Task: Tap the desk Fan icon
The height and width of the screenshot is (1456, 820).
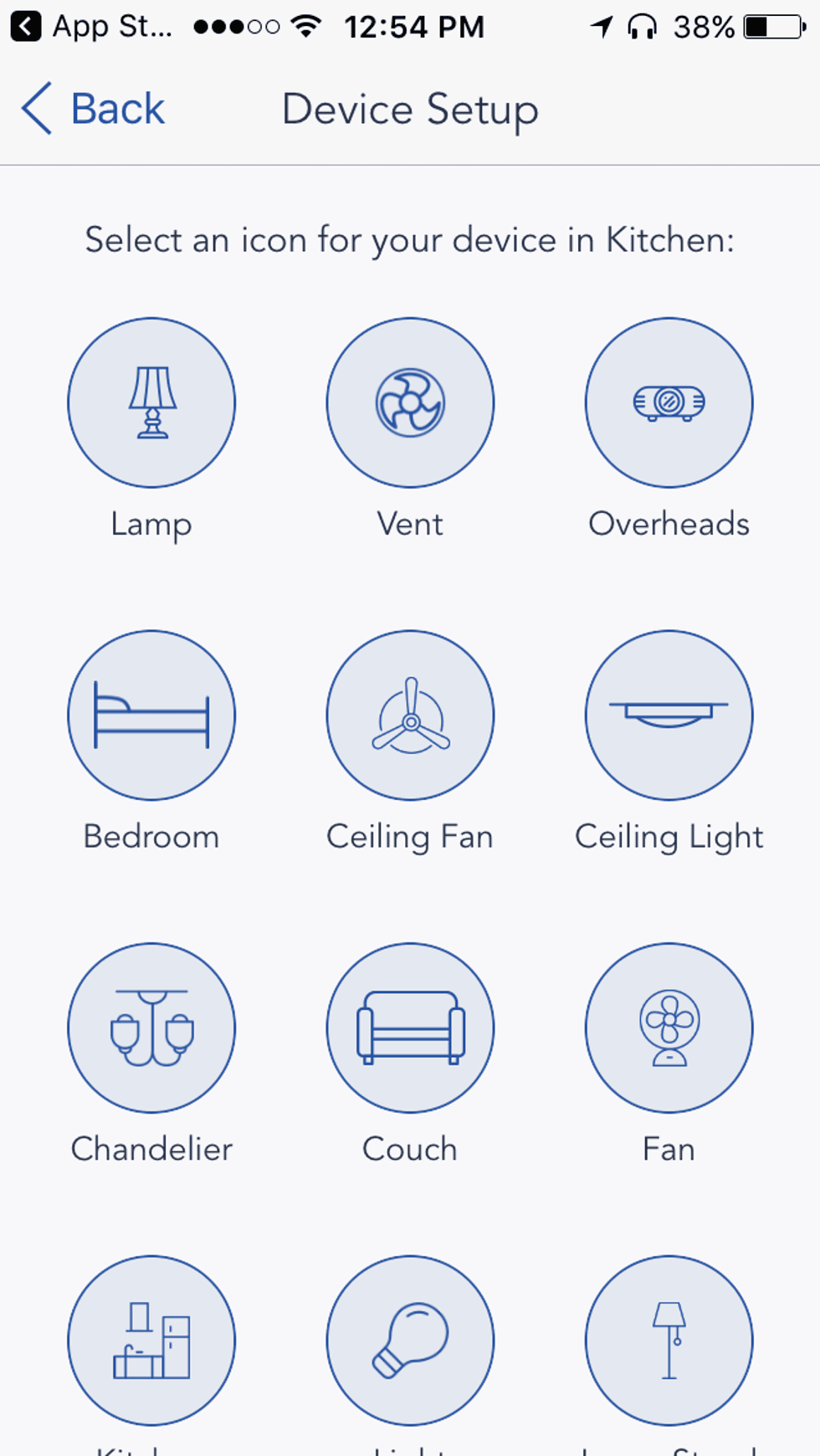Action: click(x=669, y=1028)
